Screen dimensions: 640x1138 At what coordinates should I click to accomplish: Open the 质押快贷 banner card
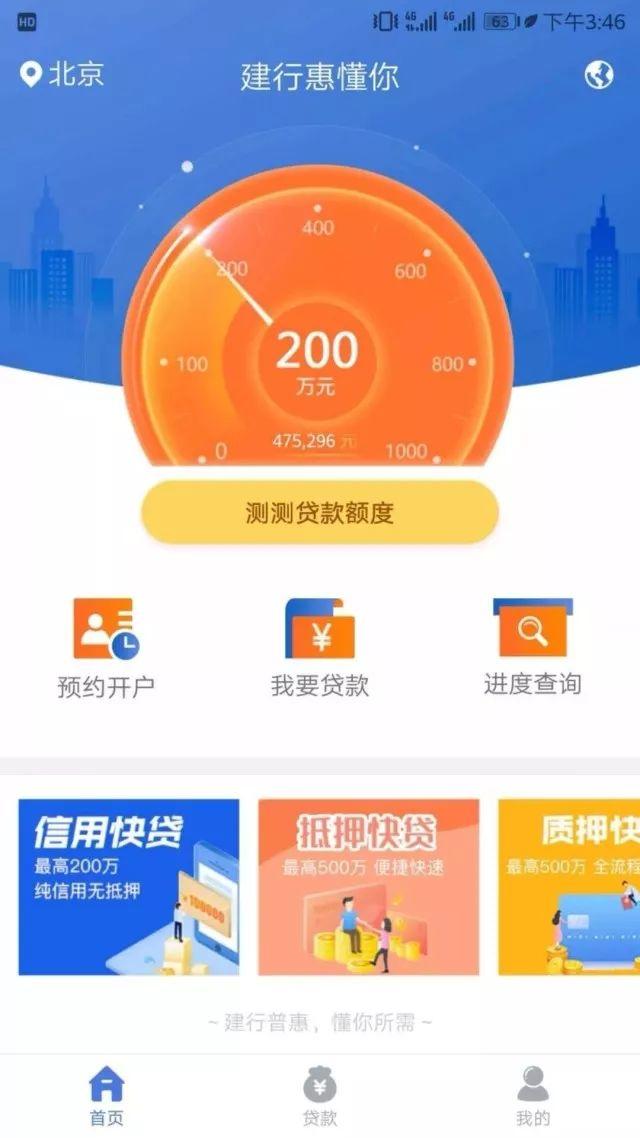point(569,887)
